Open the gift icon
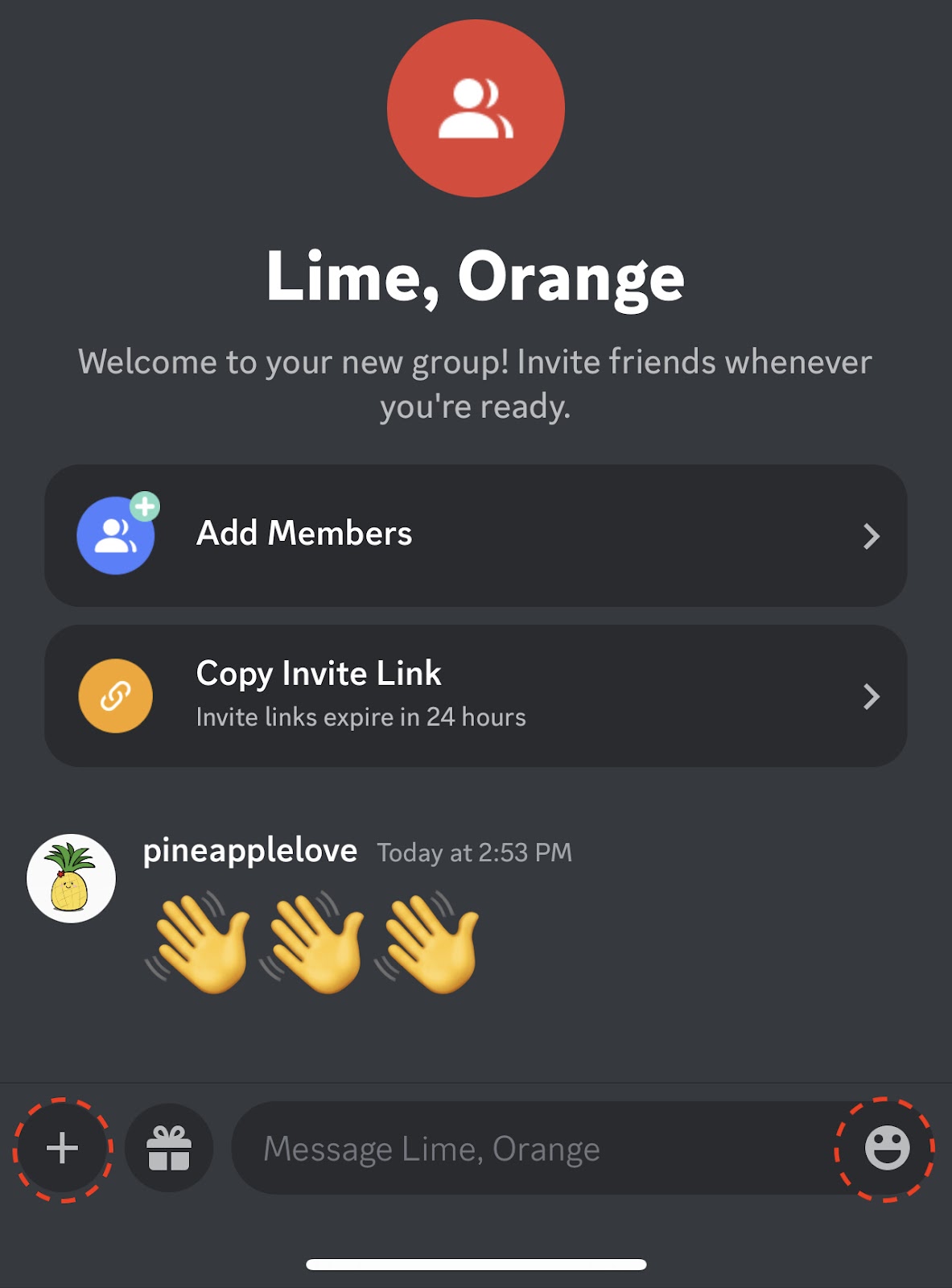This screenshot has width=952, height=1288. 169,1149
